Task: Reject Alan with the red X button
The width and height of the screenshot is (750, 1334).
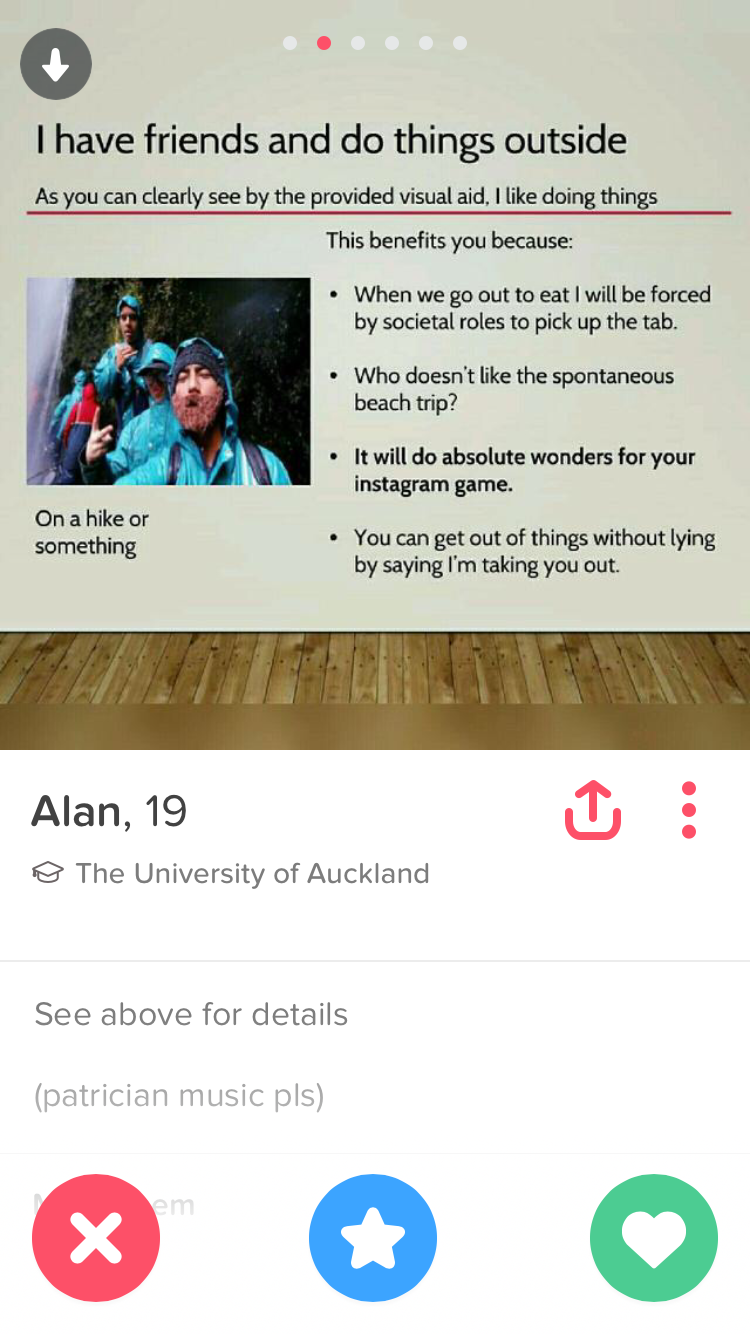Action: 96,1237
